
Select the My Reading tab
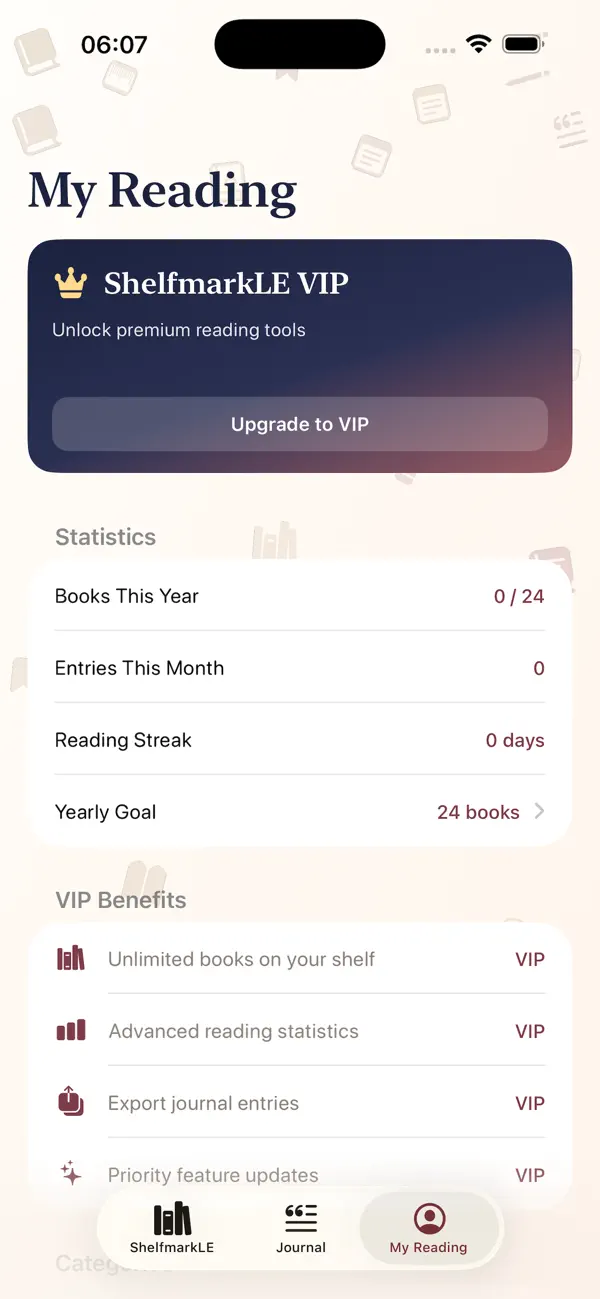pos(428,1228)
